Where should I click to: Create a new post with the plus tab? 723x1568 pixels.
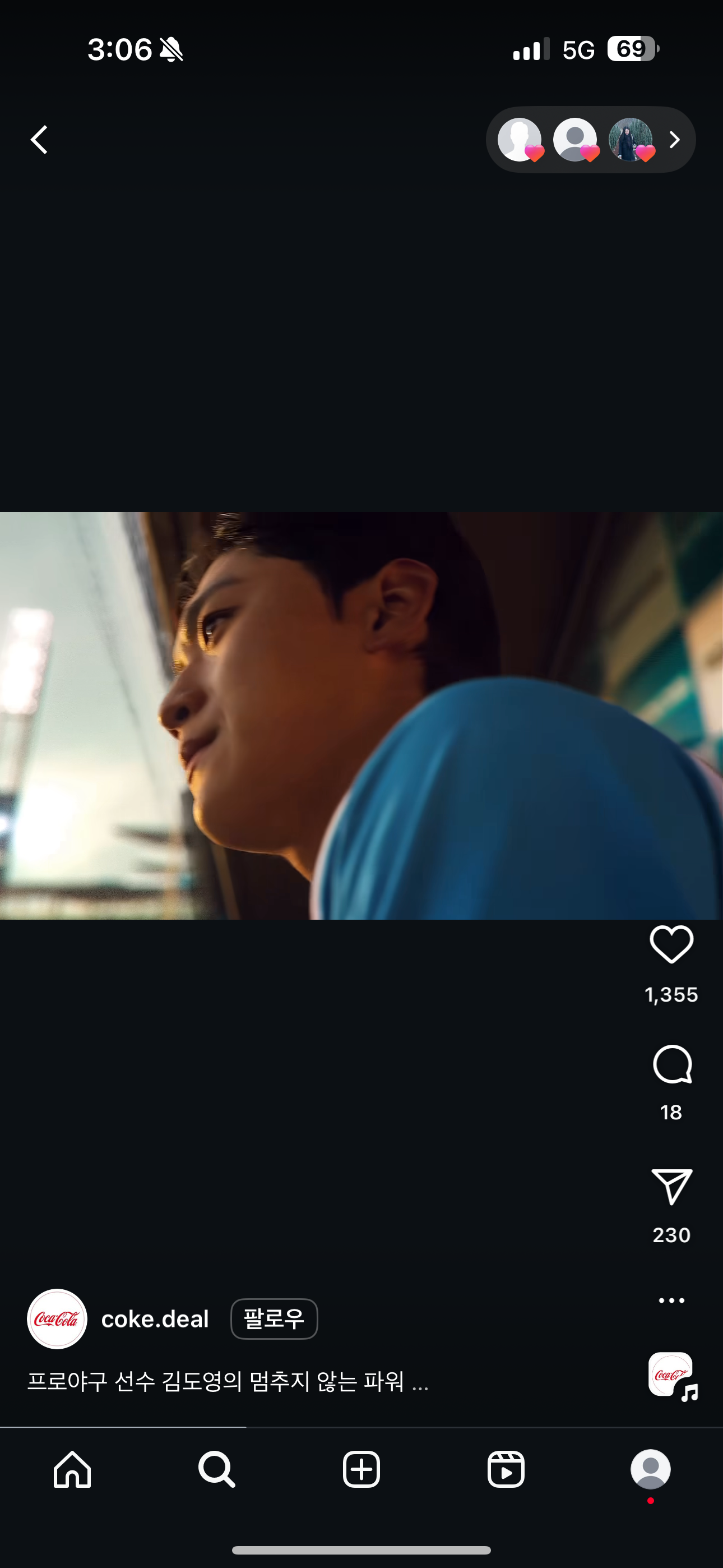tap(361, 1469)
